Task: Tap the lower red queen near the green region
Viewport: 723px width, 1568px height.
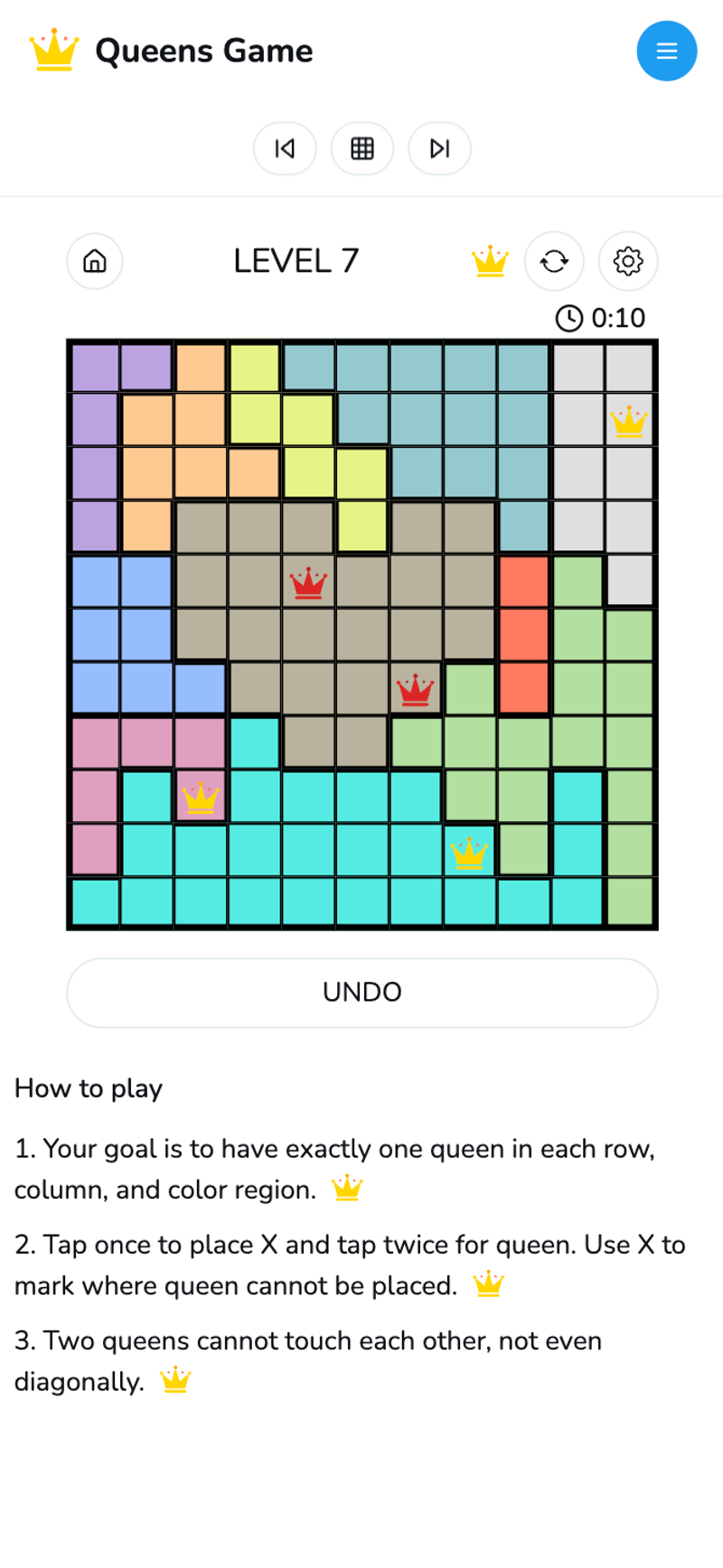Action: [x=415, y=691]
